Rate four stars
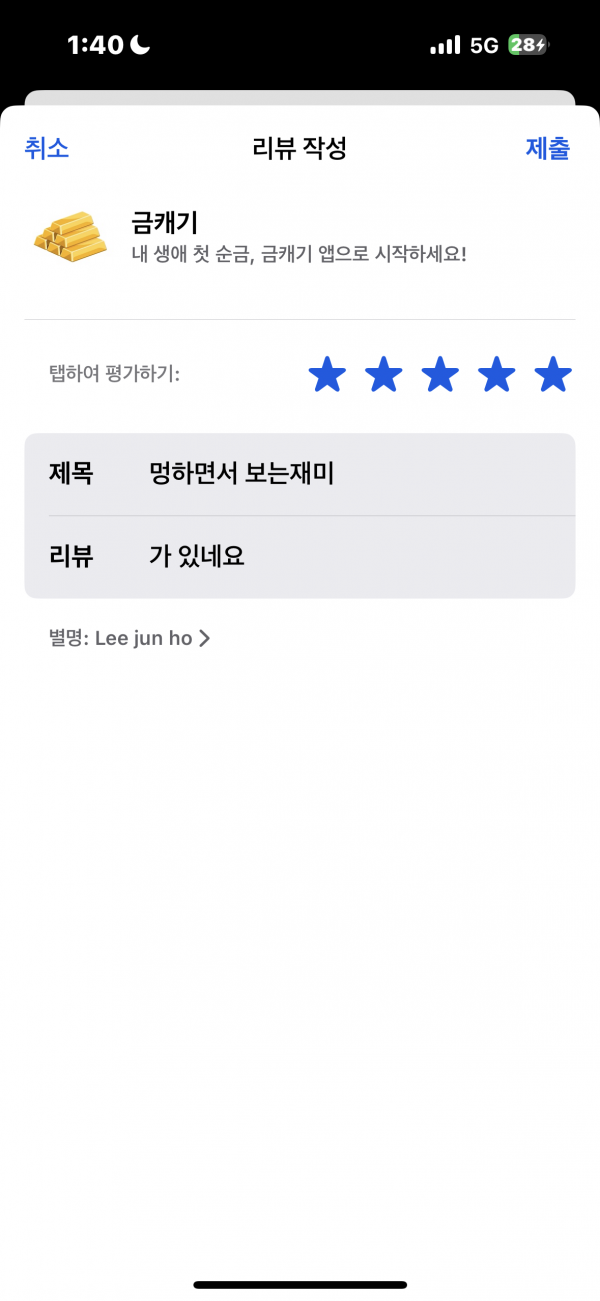 [x=496, y=375]
